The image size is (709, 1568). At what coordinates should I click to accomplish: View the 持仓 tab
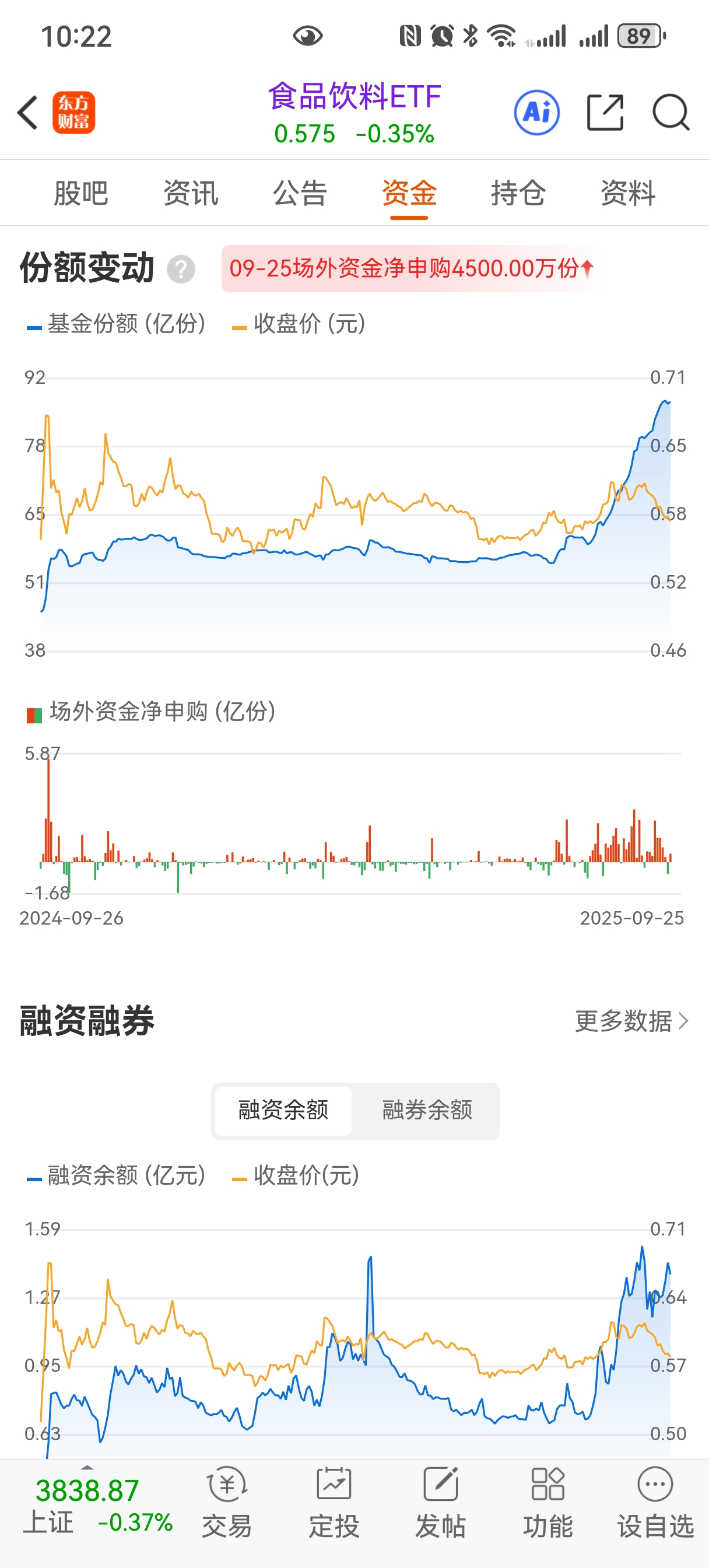(x=518, y=194)
